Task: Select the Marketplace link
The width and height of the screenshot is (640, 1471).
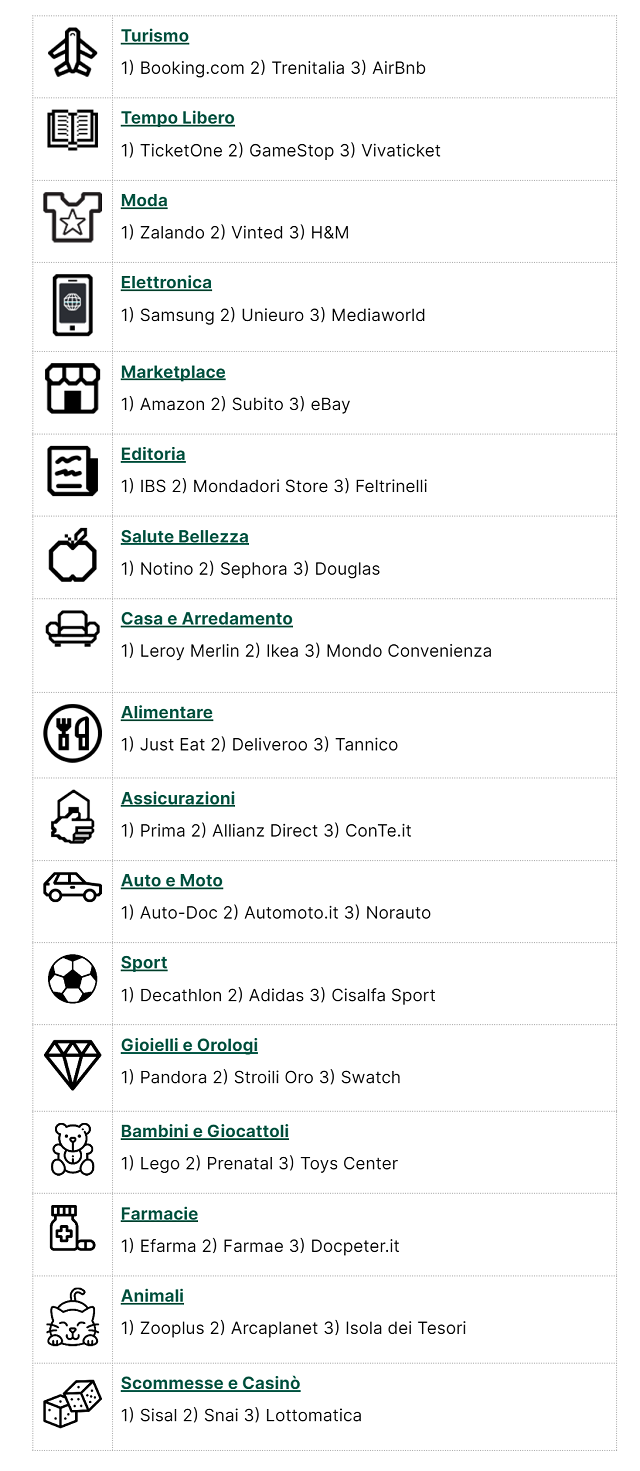Action: 173,372
